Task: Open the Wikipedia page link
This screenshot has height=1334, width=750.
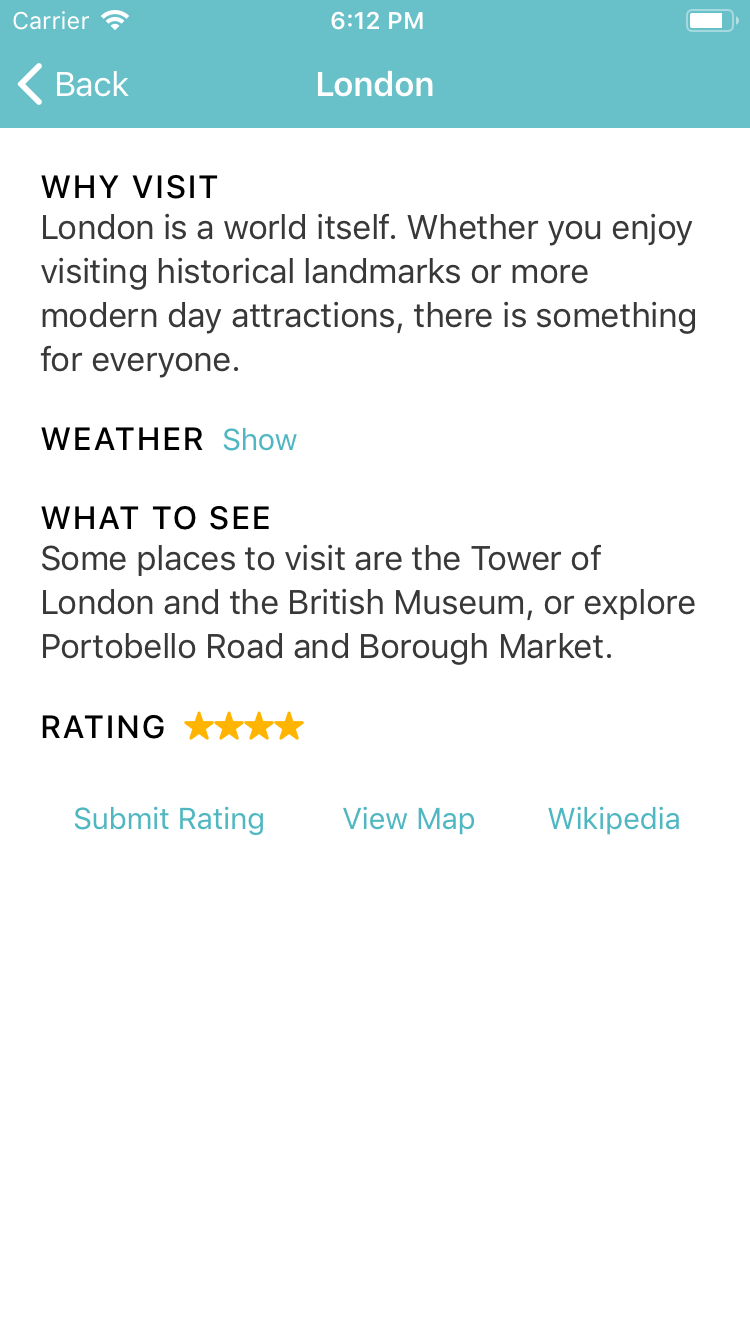Action: pos(613,819)
